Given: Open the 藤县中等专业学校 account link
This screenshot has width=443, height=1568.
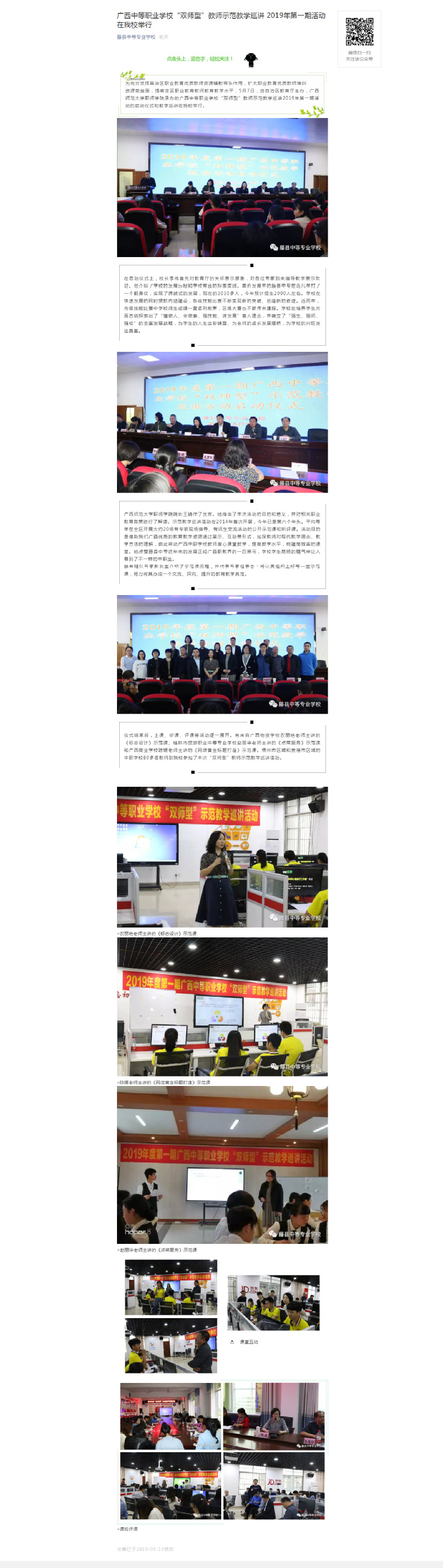Looking at the screenshot, I should pos(136,37).
